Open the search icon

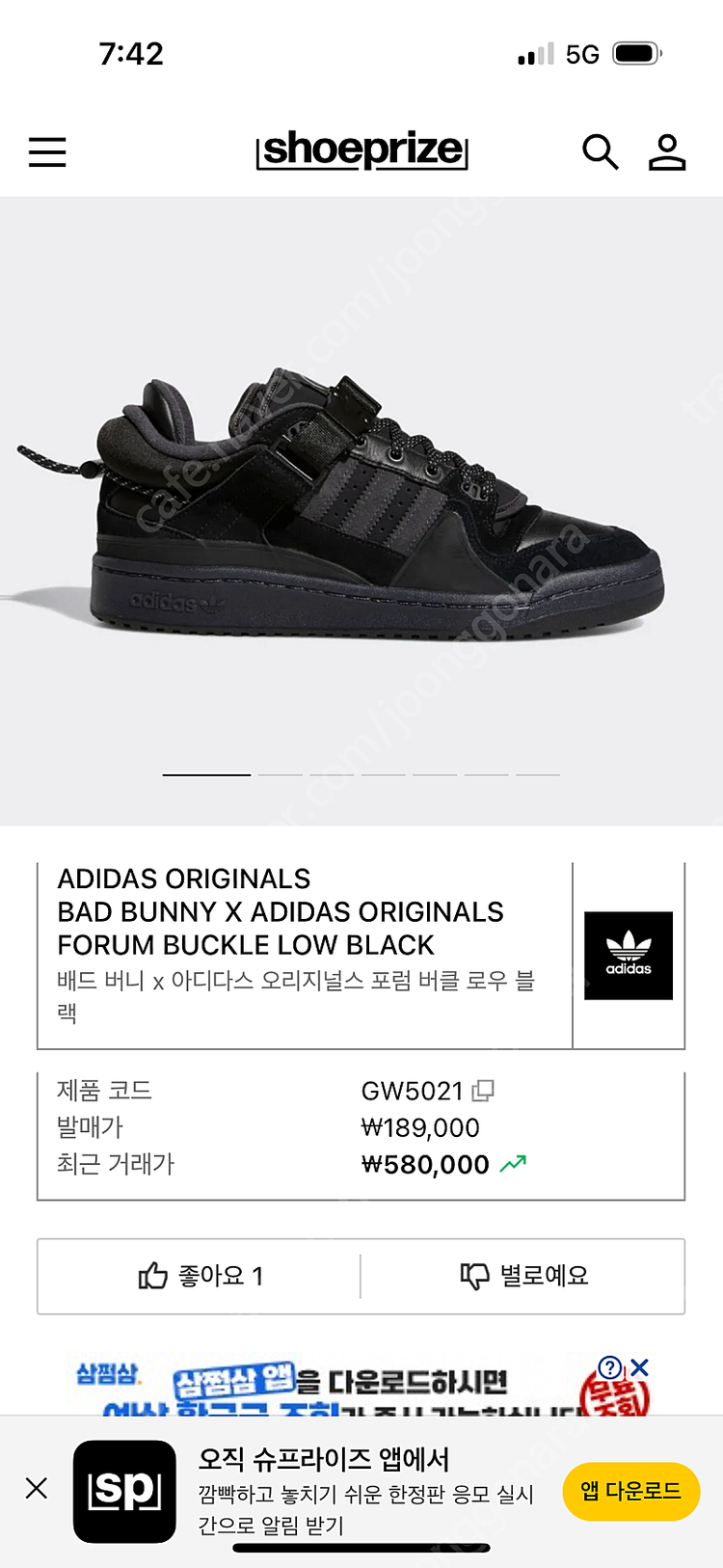click(600, 152)
